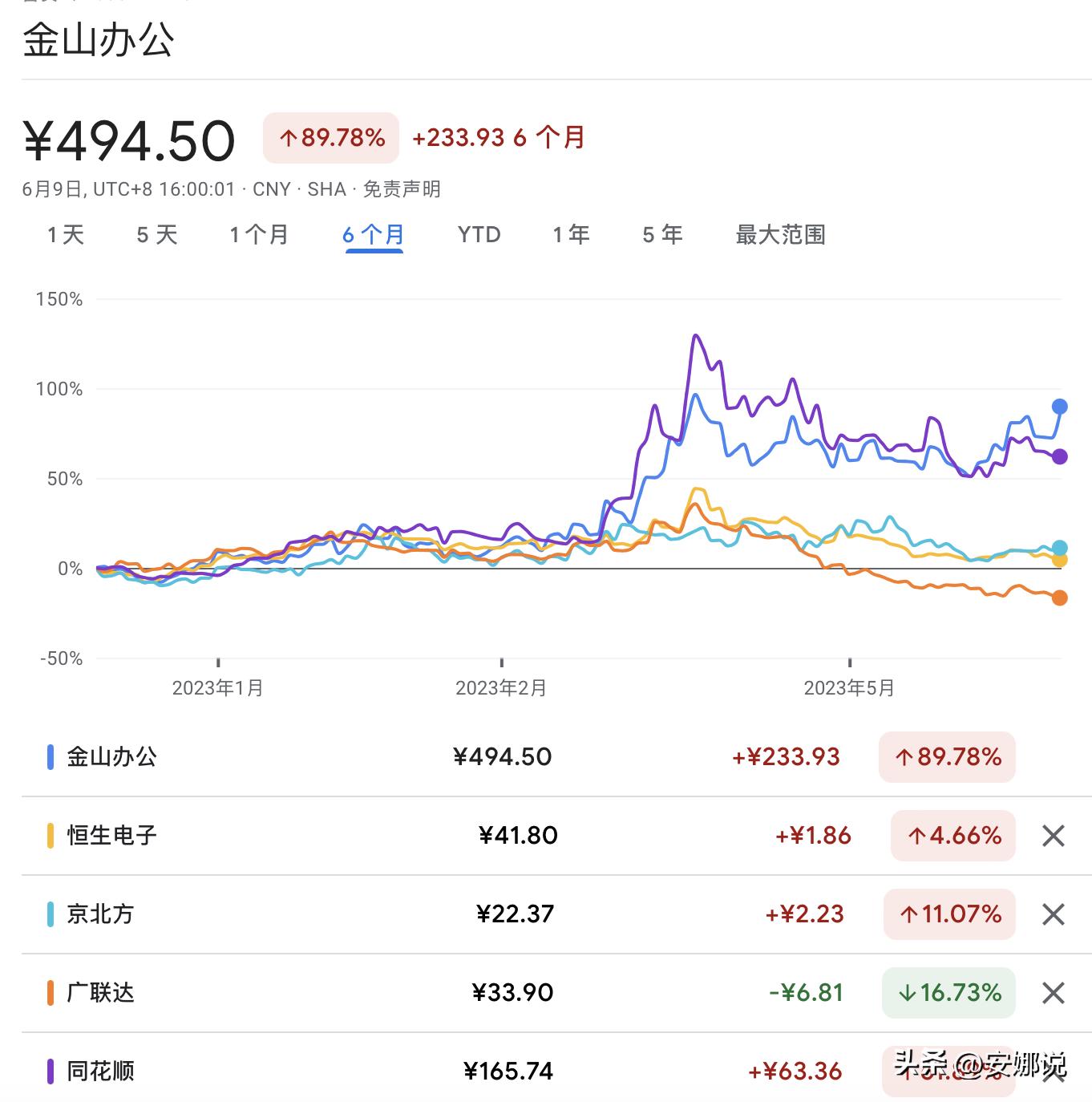1092x1102 pixels.
Task: Select the 5年 chart period
Action: point(663,235)
